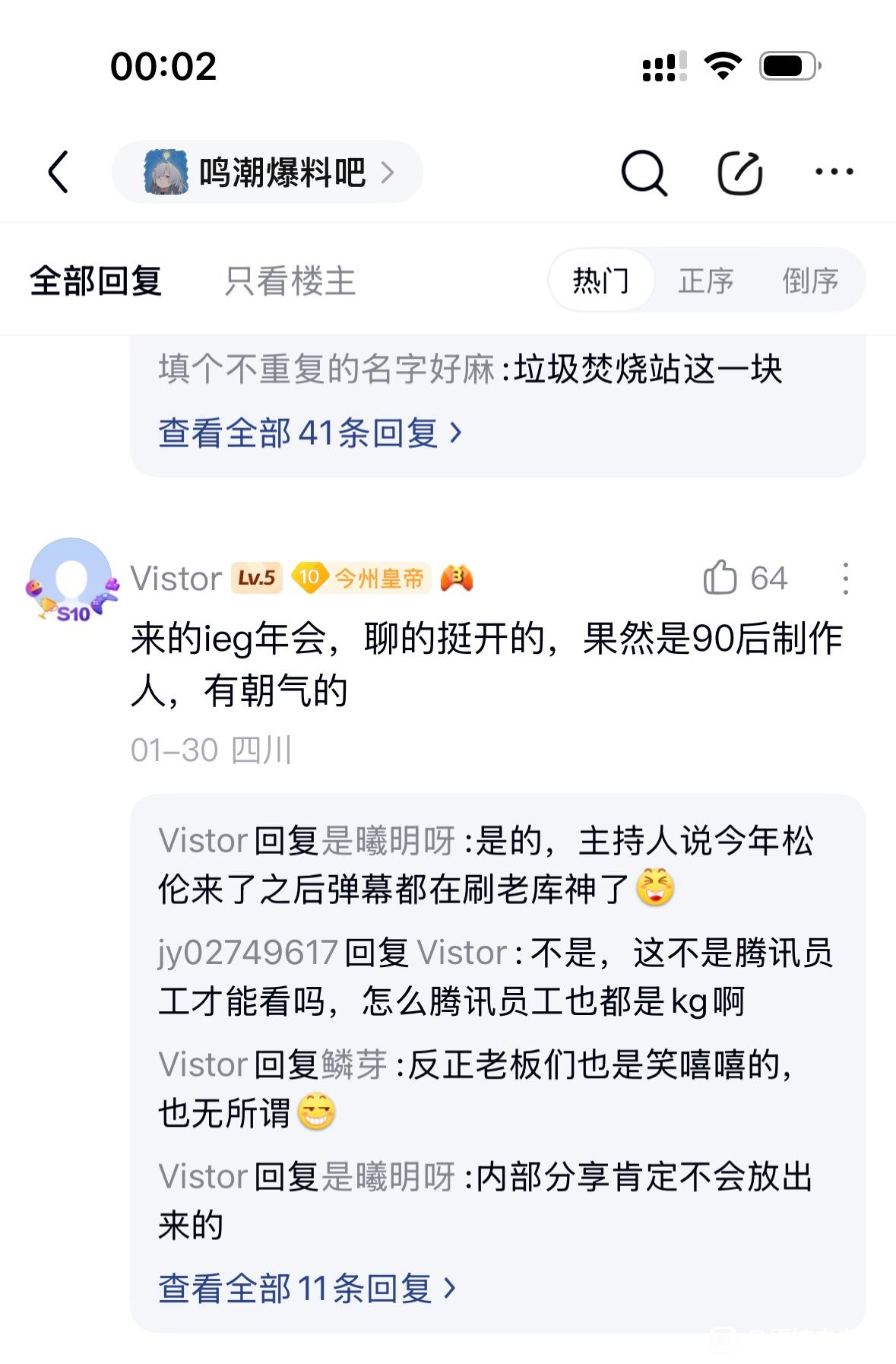Sort replies in 正序 order
This screenshot has height=1364, width=896.
[705, 281]
